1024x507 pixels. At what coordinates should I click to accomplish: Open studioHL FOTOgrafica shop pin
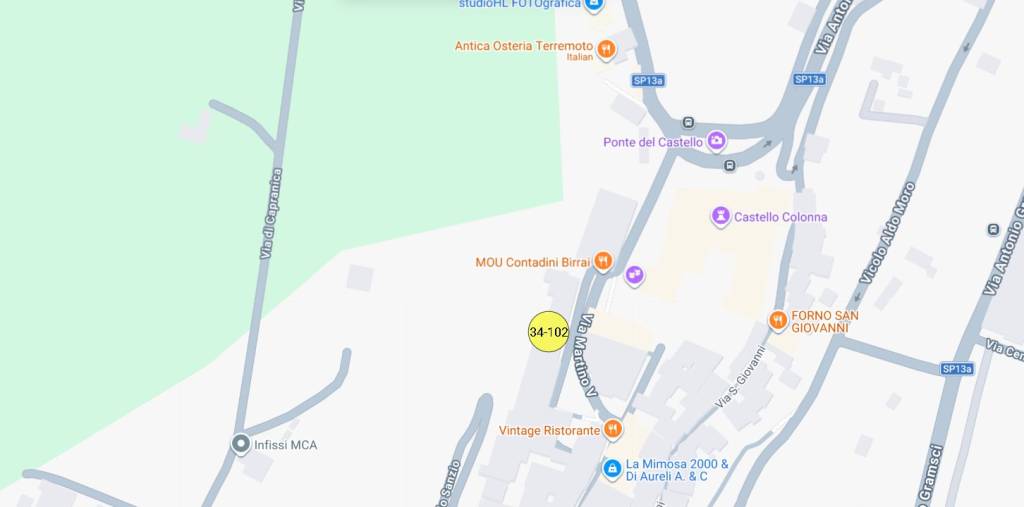594,5
